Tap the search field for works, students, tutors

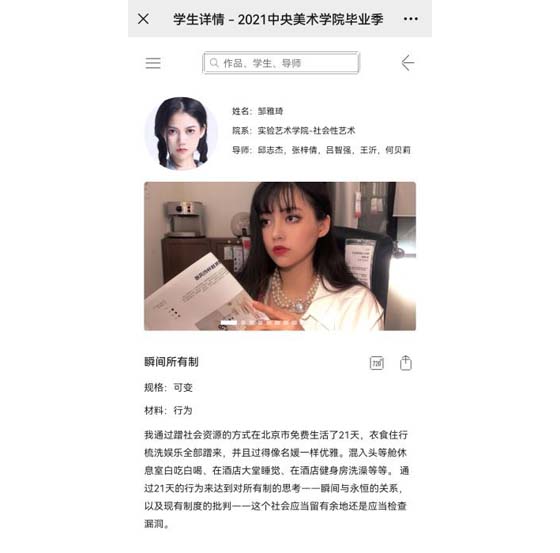click(281, 63)
